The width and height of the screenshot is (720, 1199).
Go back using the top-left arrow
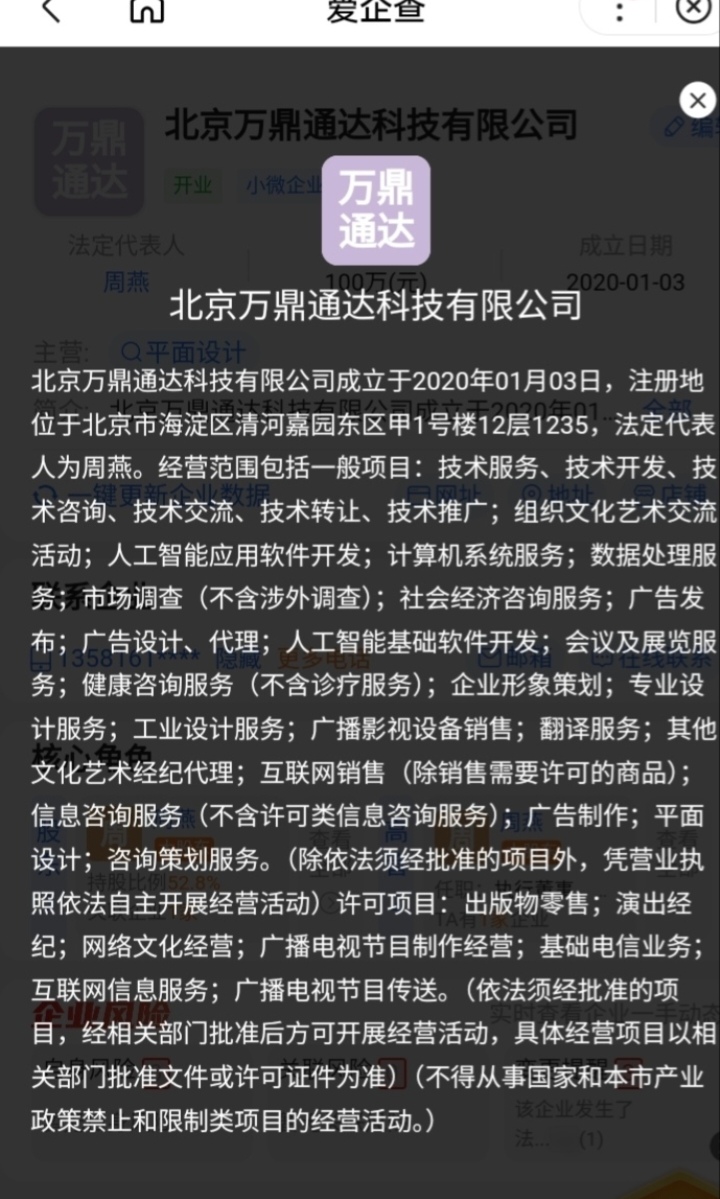tap(50, 10)
